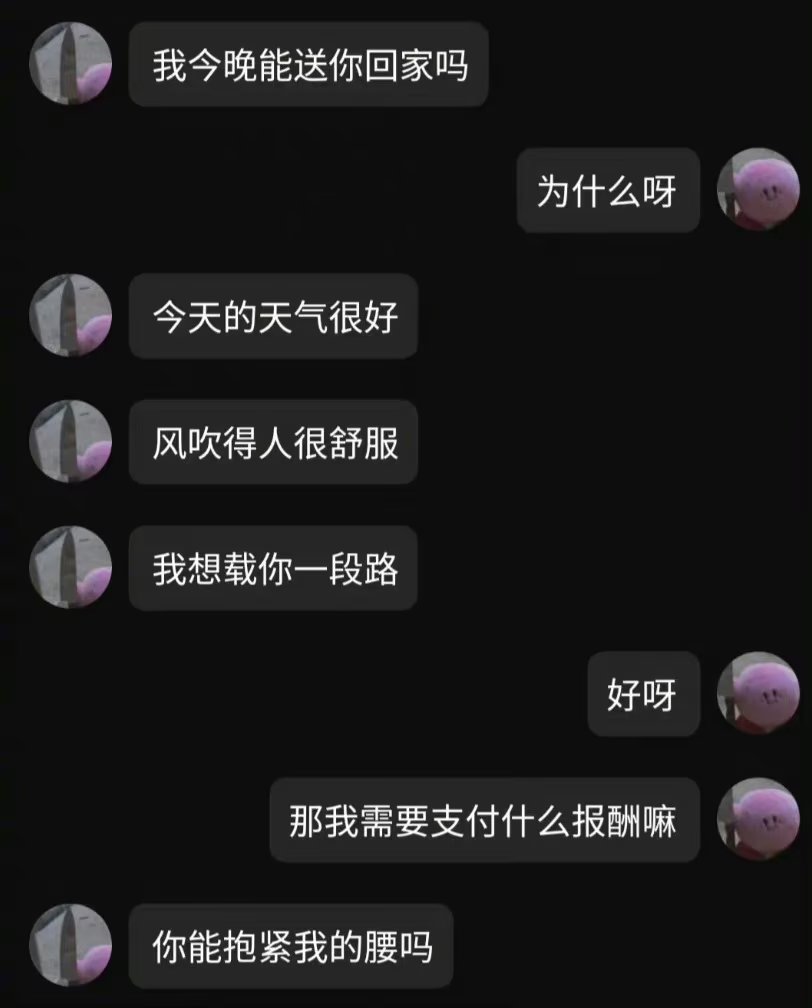This screenshot has height=1008, width=812.
Task: Open avatar next to 今天的天气很好
Action: pyautogui.click(x=70, y=316)
